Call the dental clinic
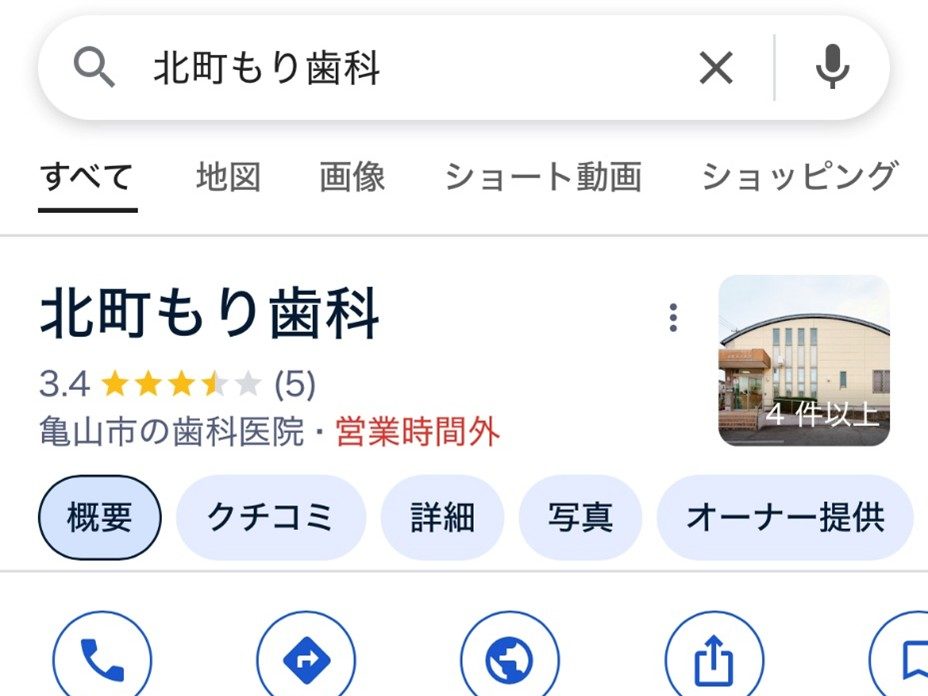Image resolution: width=928 pixels, height=696 pixels. tap(102, 660)
